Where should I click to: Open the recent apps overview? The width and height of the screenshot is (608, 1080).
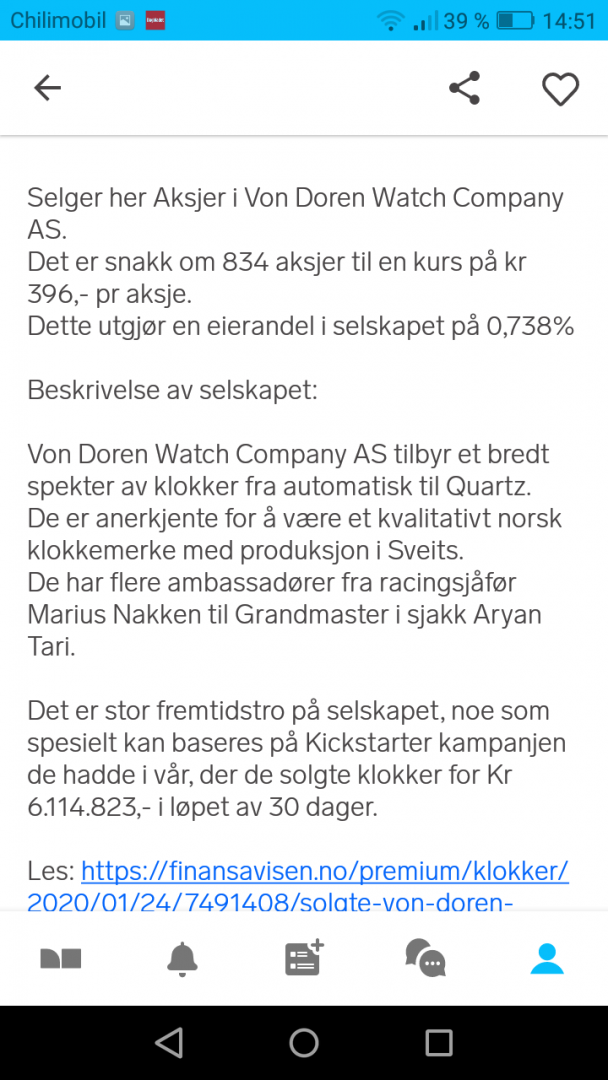click(x=439, y=1043)
